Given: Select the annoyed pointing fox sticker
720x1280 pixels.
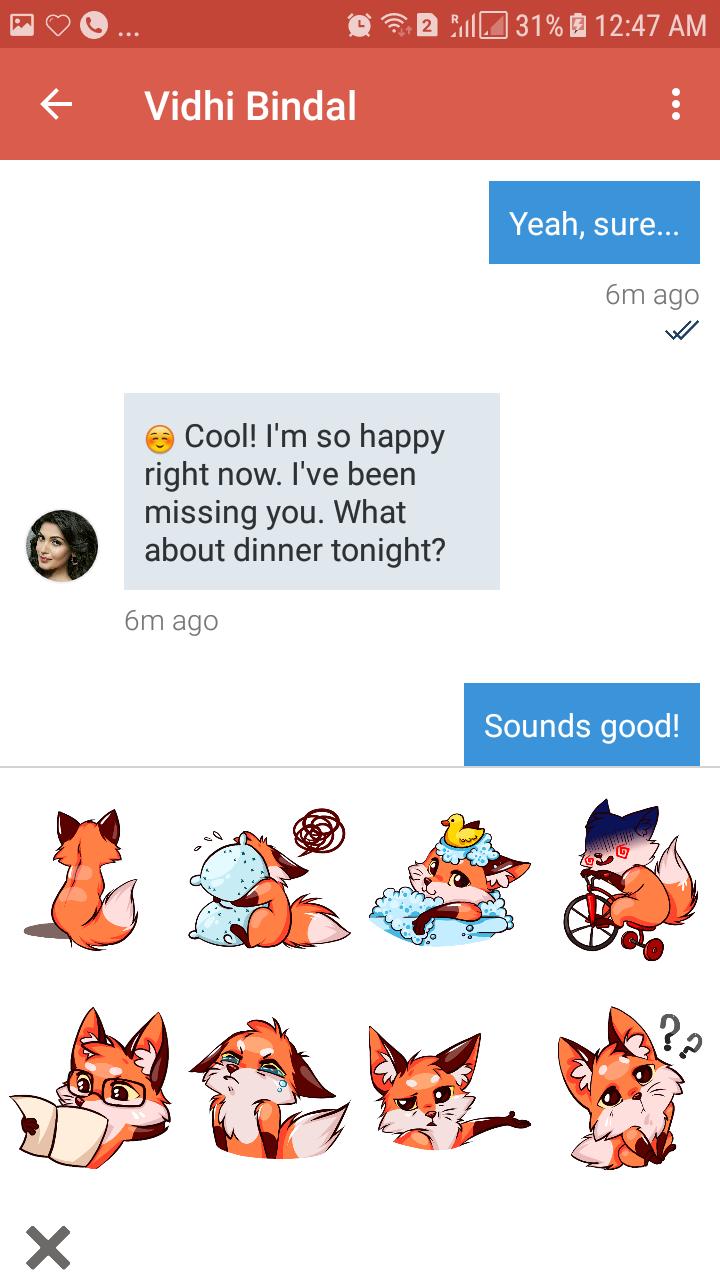Looking at the screenshot, I should coord(447,1090).
